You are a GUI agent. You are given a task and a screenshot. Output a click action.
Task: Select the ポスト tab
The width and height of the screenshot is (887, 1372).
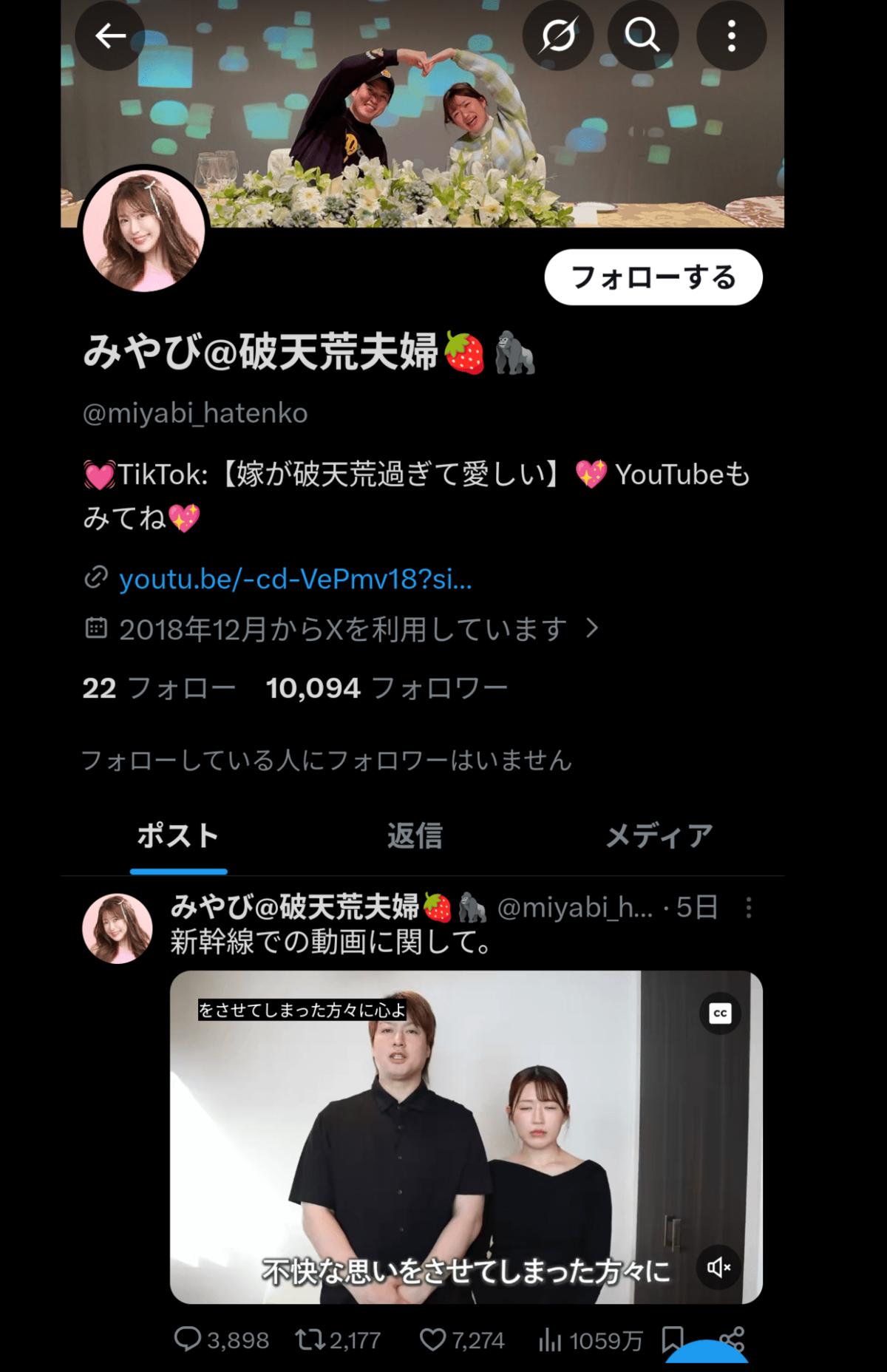pyautogui.click(x=178, y=836)
